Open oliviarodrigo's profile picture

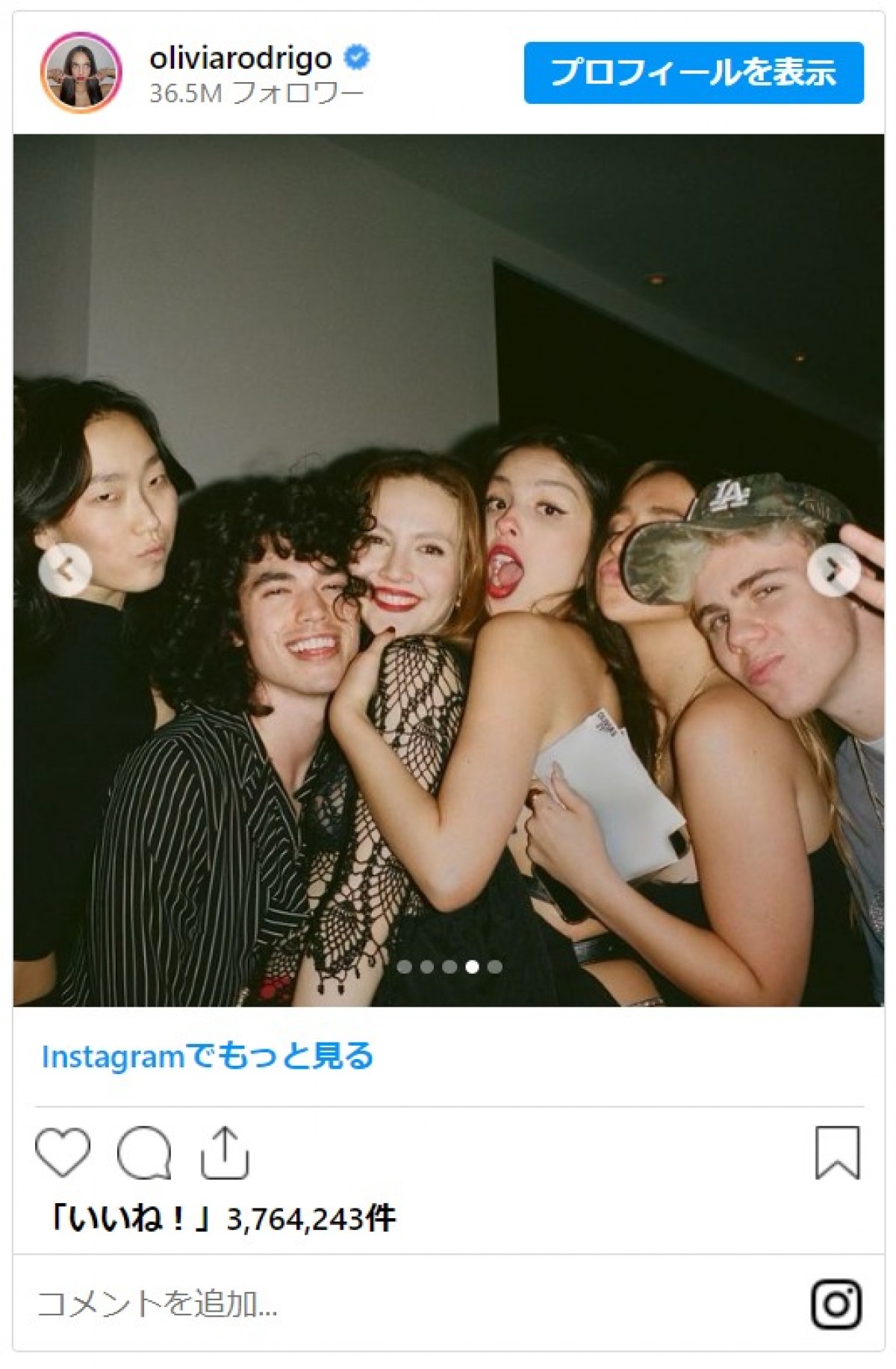81,72
